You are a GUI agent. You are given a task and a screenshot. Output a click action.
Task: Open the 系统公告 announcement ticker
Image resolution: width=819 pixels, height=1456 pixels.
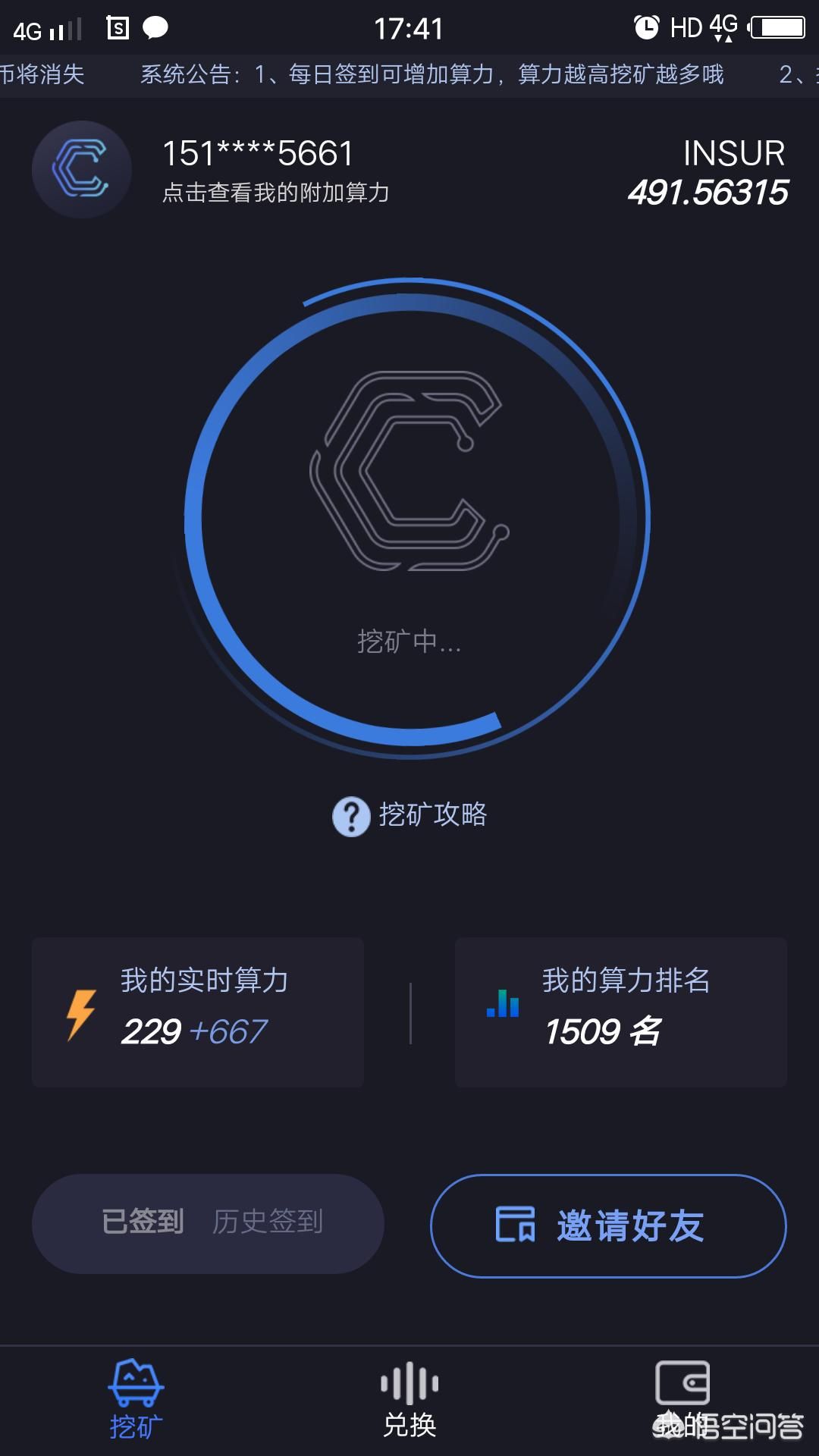tap(409, 74)
